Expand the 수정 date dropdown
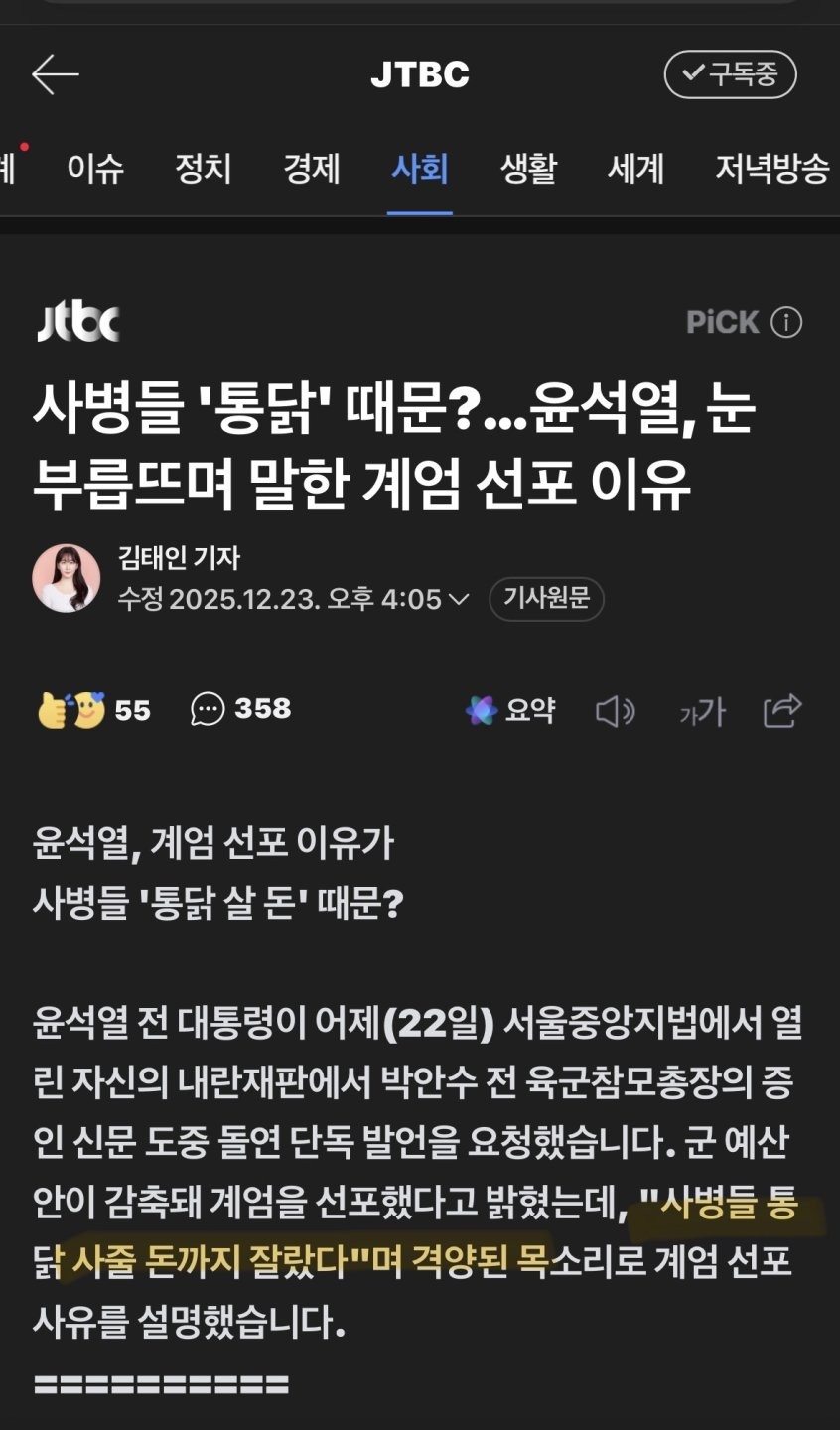This screenshot has width=840, height=1430. [x=459, y=599]
